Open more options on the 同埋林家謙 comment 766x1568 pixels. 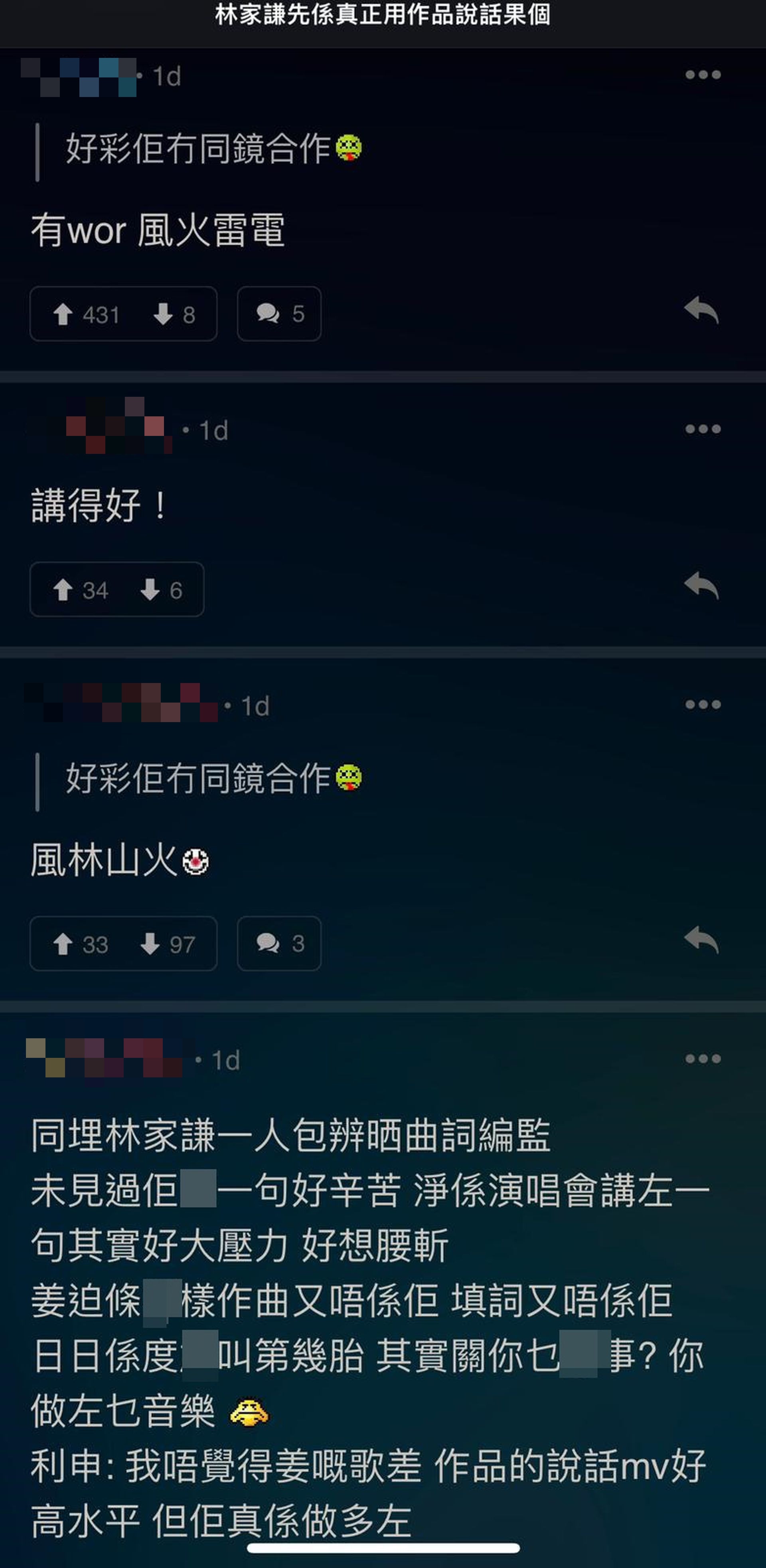(x=702, y=1059)
